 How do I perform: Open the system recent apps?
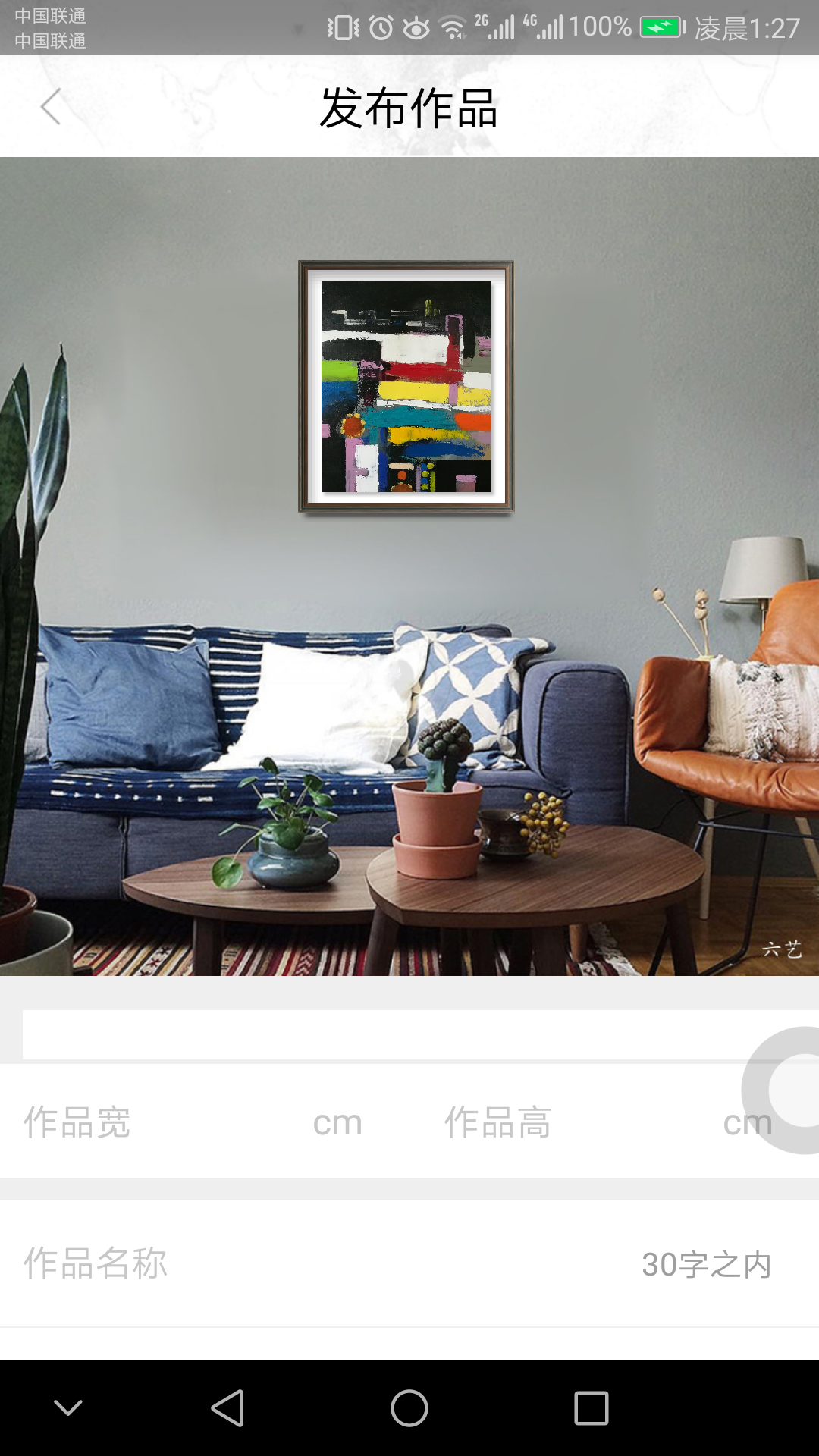pyautogui.click(x=591, y=1408)
